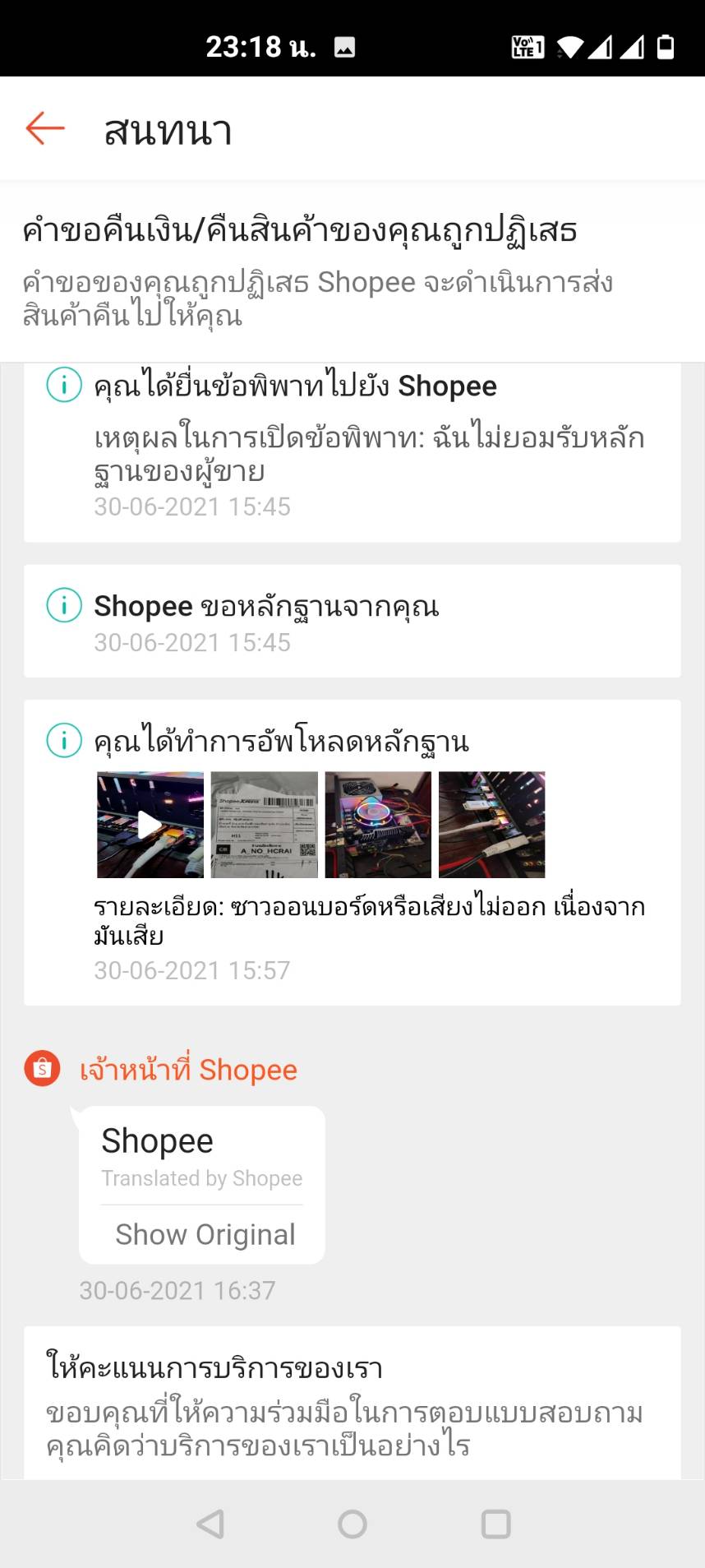The image size is (705, 1568).
Task: Open the shipping label evidence photo
Action: click(265, 825)
